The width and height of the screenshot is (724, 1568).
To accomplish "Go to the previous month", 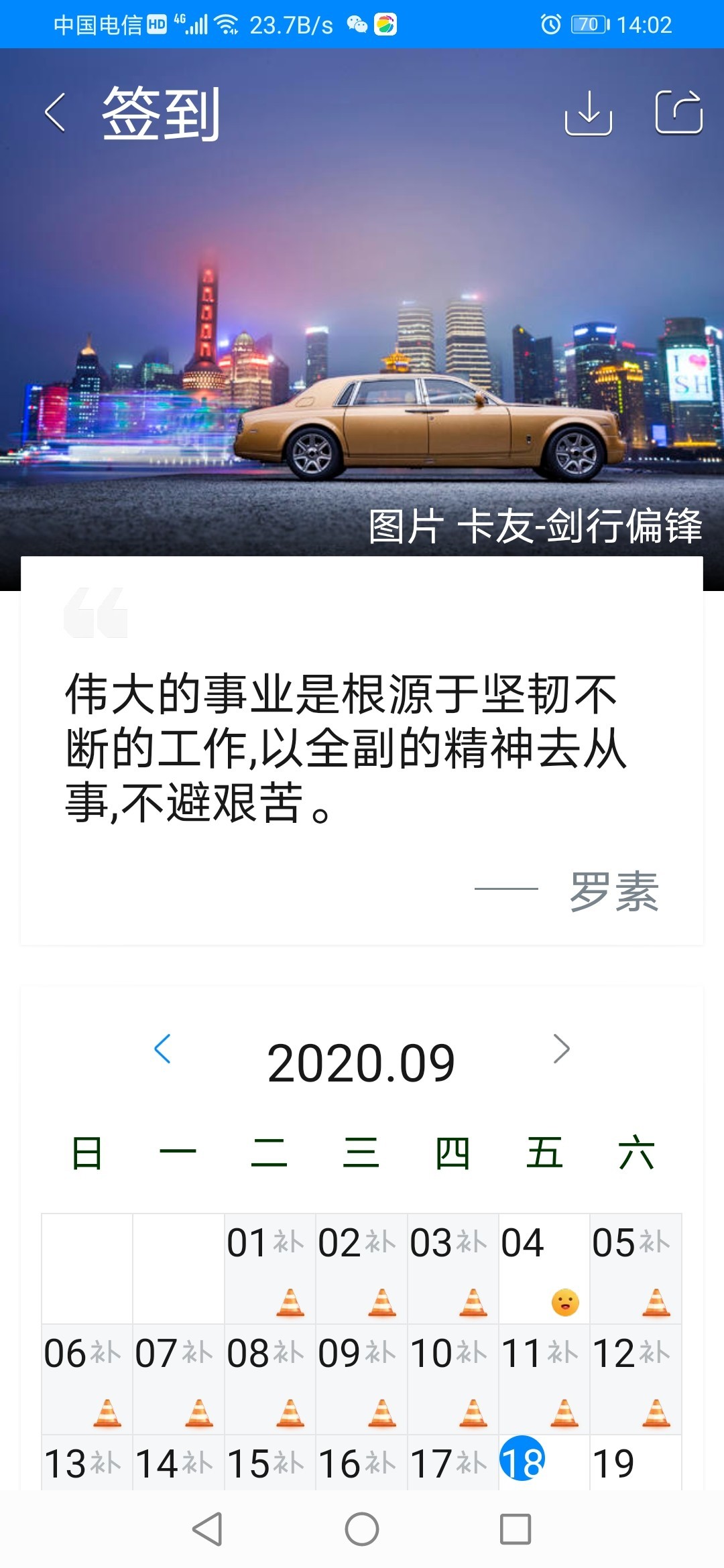I will coord(162,1049).
